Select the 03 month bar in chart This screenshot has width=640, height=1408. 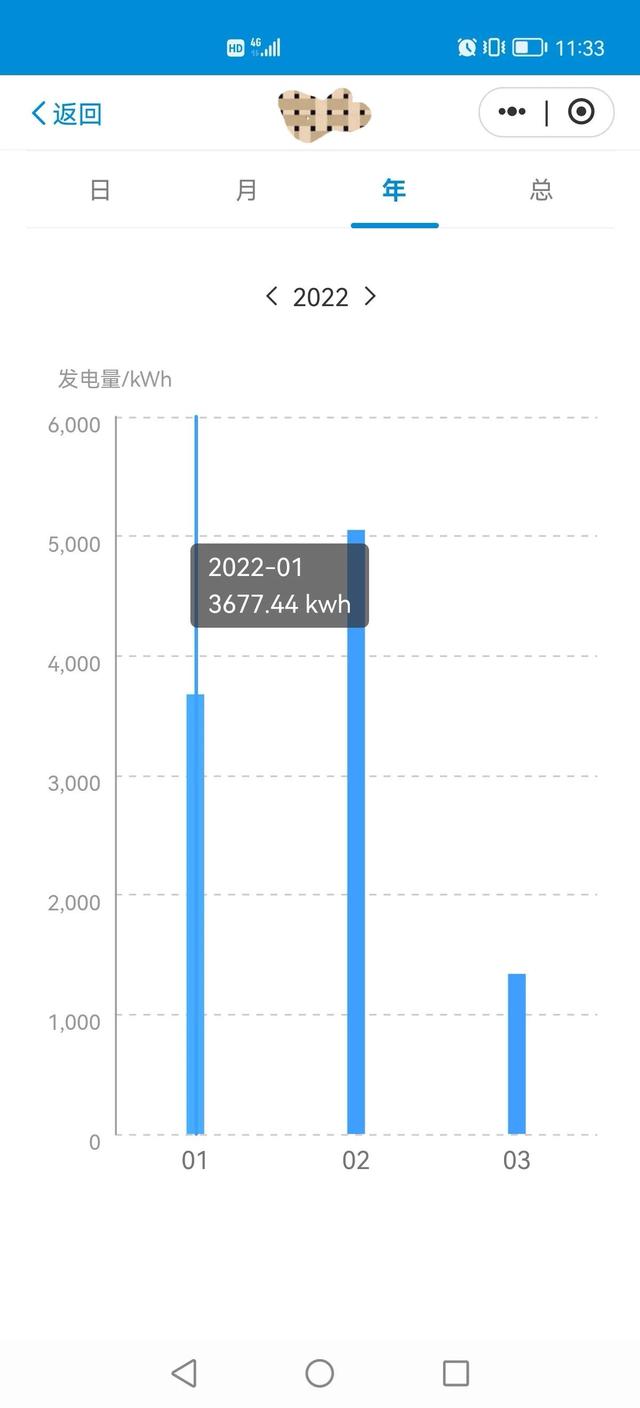516,1054
